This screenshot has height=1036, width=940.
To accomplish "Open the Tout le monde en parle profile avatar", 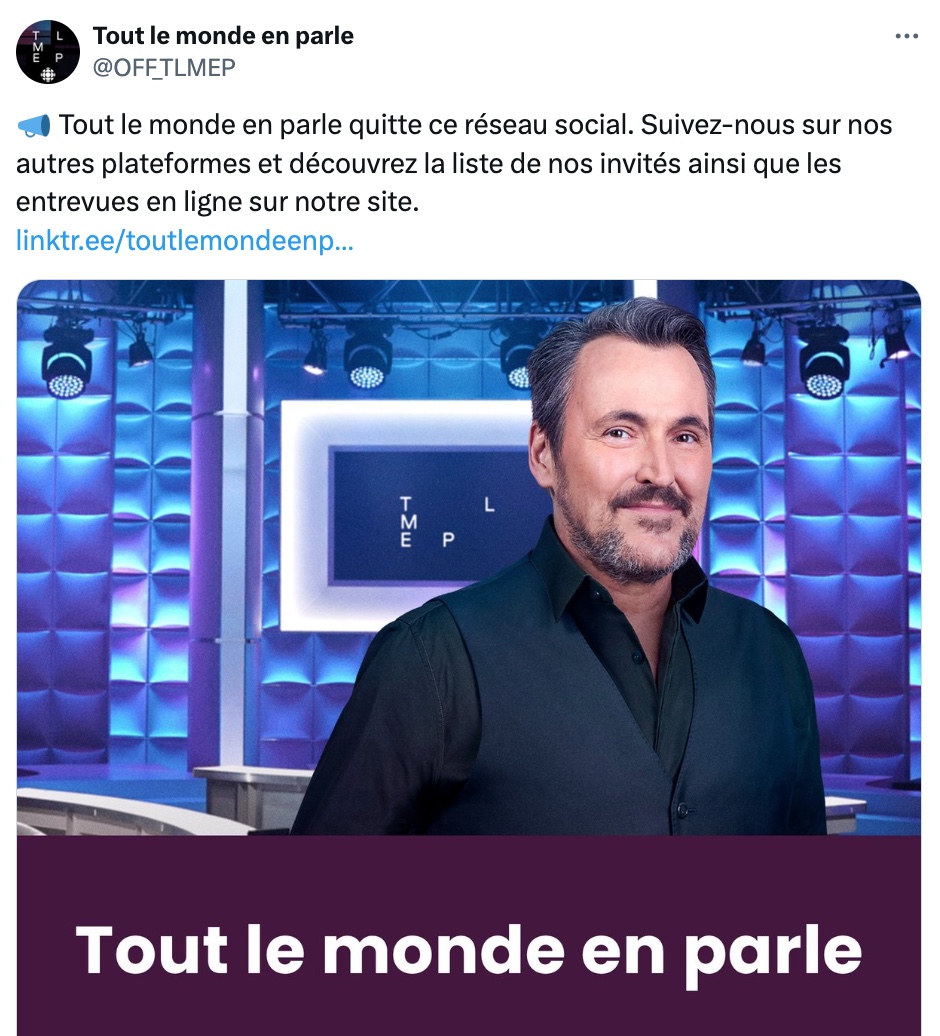I will click(x=47, y=51).
